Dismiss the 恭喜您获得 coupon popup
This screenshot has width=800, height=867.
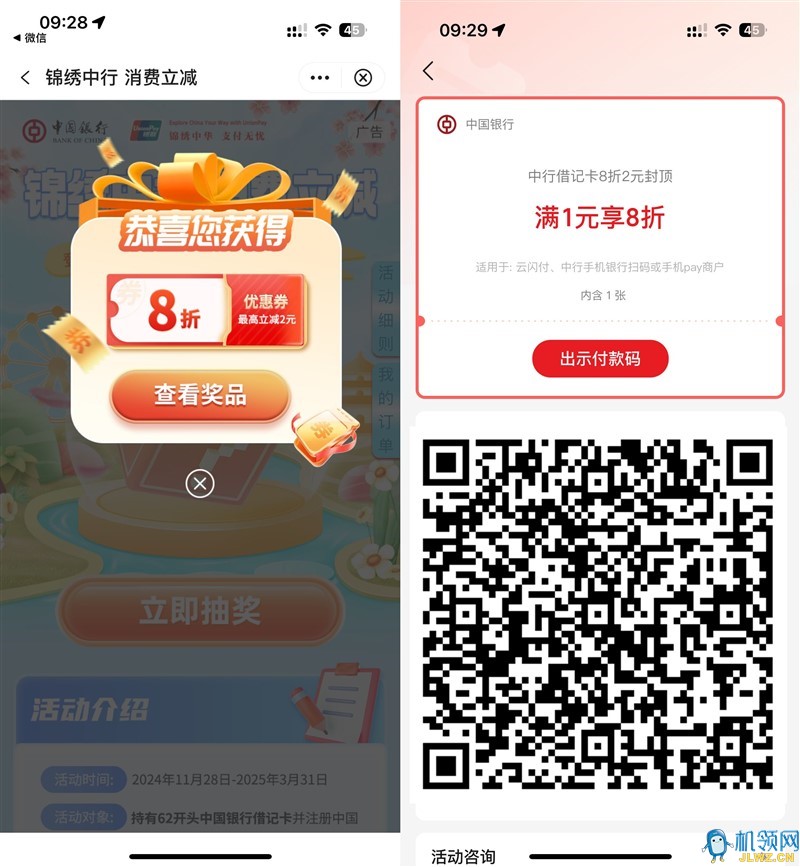coord(200,484)
